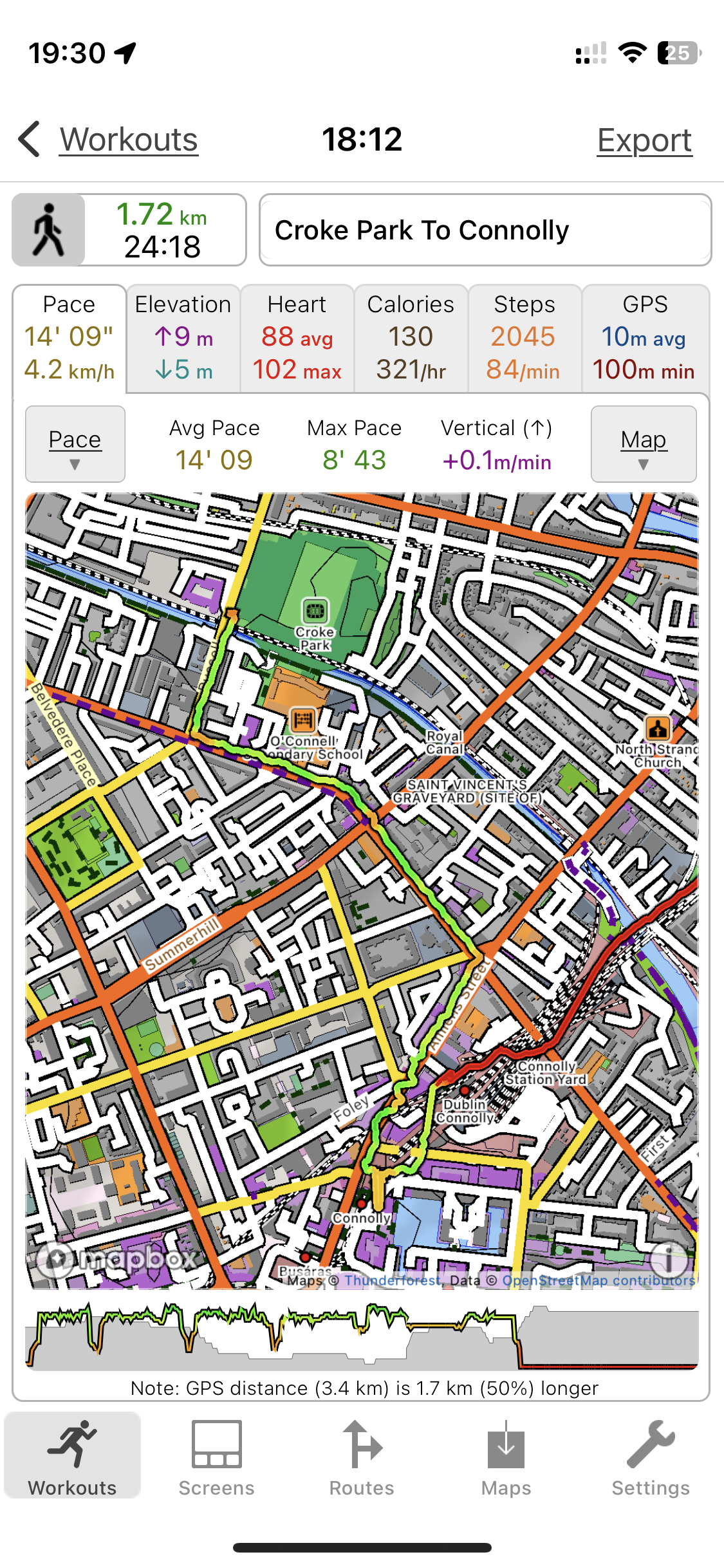Export this workout

point(644,140)
